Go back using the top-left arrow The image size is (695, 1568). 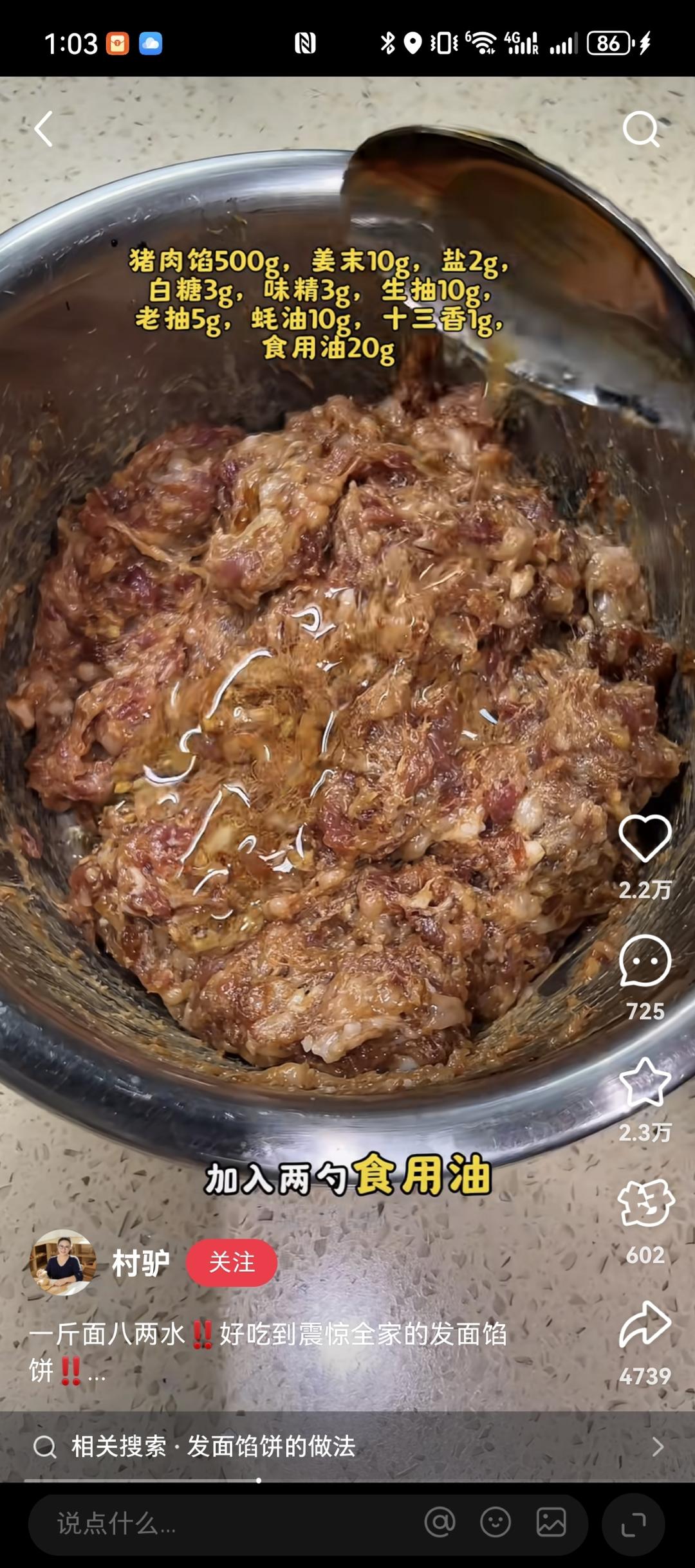point(44,129)
